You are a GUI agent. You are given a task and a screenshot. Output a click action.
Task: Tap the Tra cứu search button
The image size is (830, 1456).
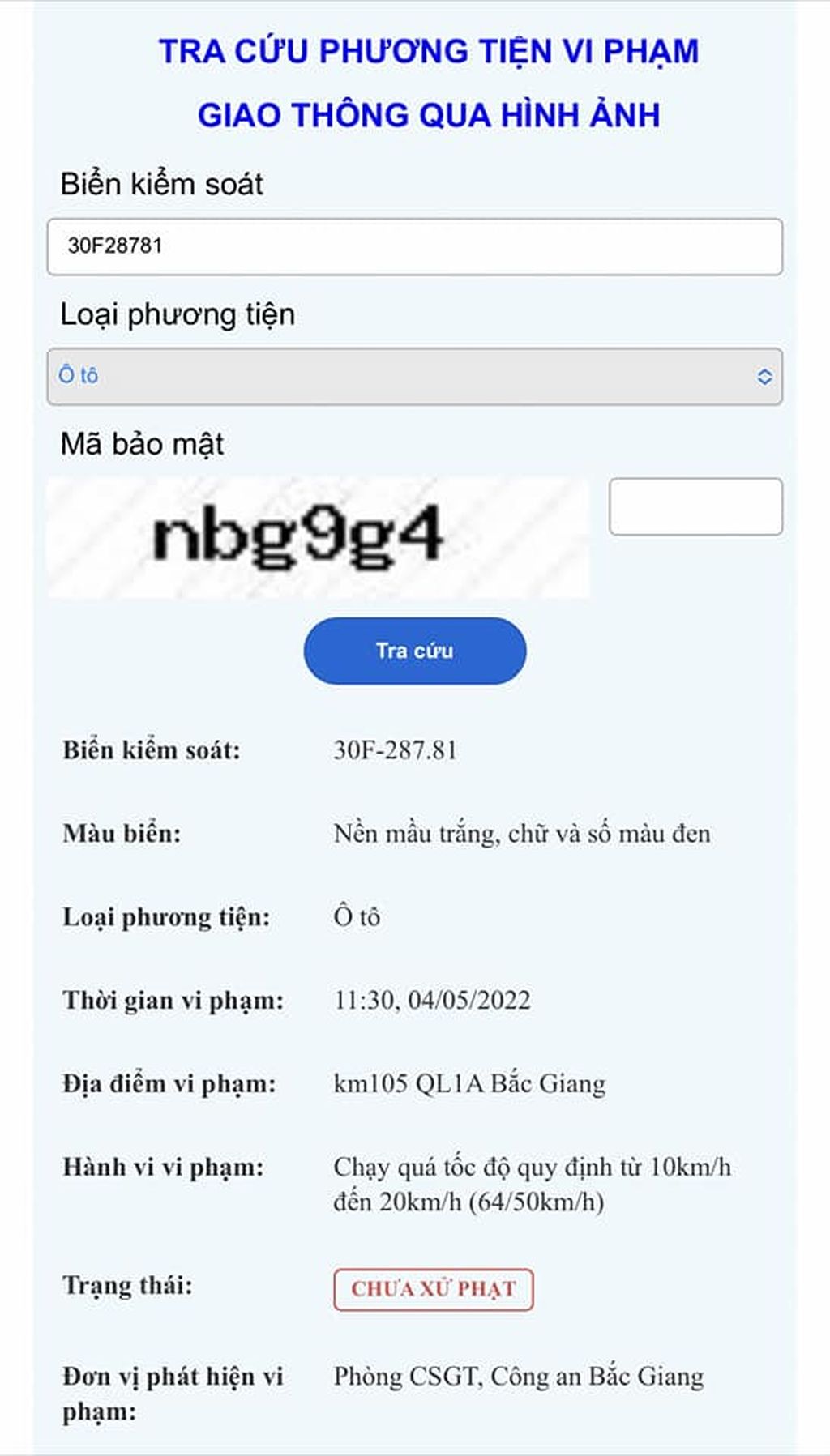click(x=415, y=651)
